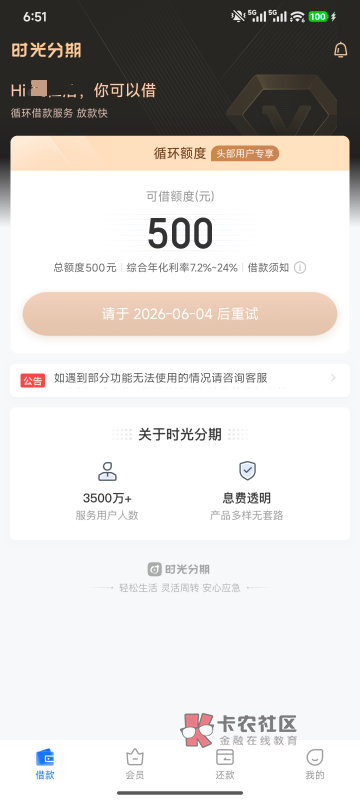Switch to the 我的 tab

coord(315,764)
